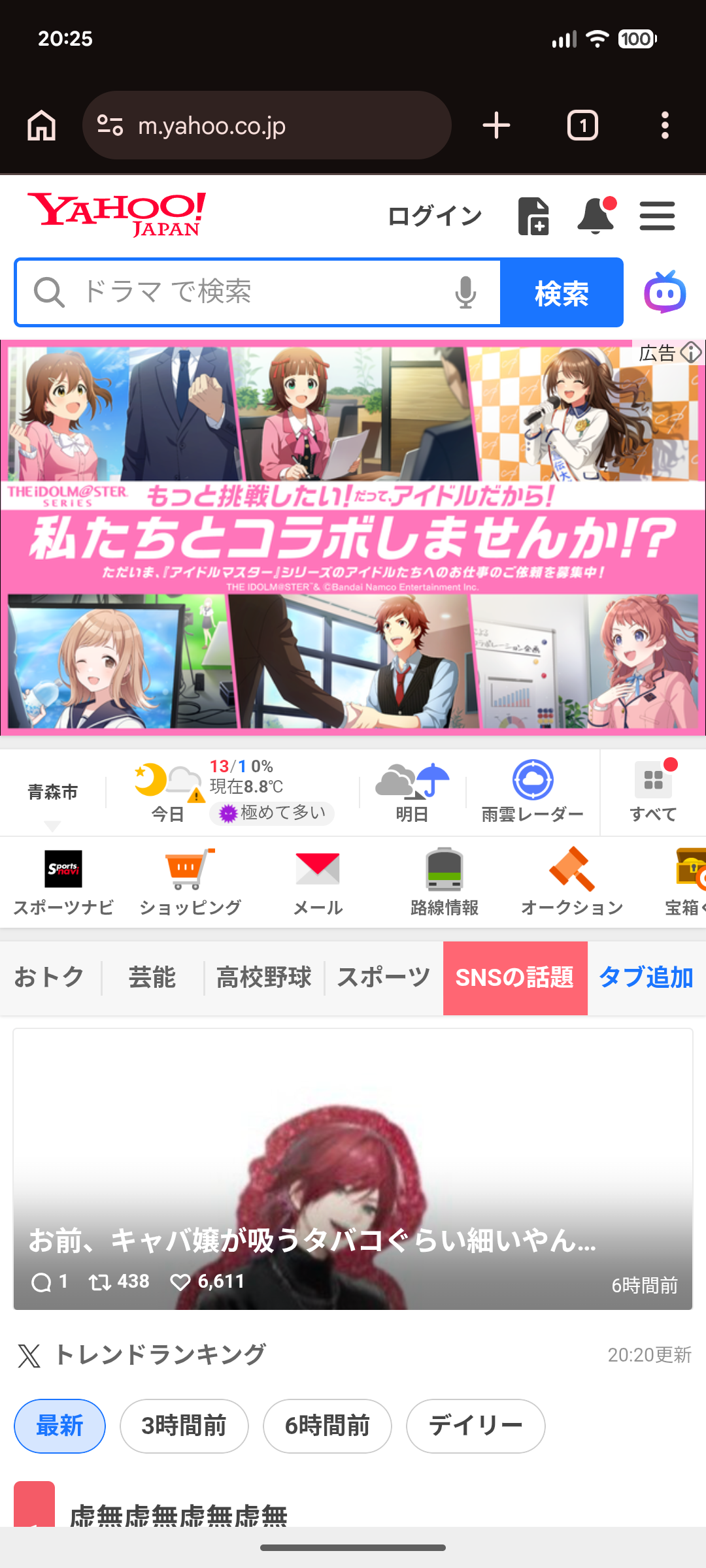This screenshot has width=706, height=1568.
Task: Open the browser three-dot menu
Action: click(x=664, y=125)
